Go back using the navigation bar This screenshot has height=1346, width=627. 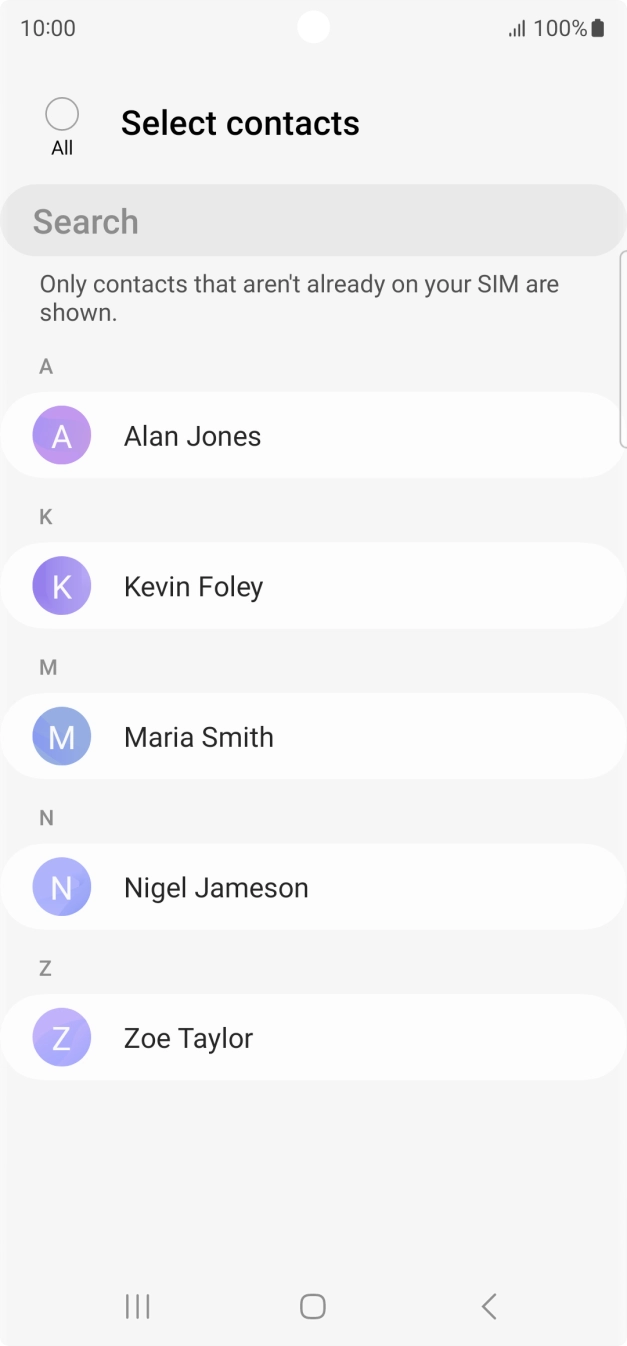pyautogui.click(x=488, y=1306)
